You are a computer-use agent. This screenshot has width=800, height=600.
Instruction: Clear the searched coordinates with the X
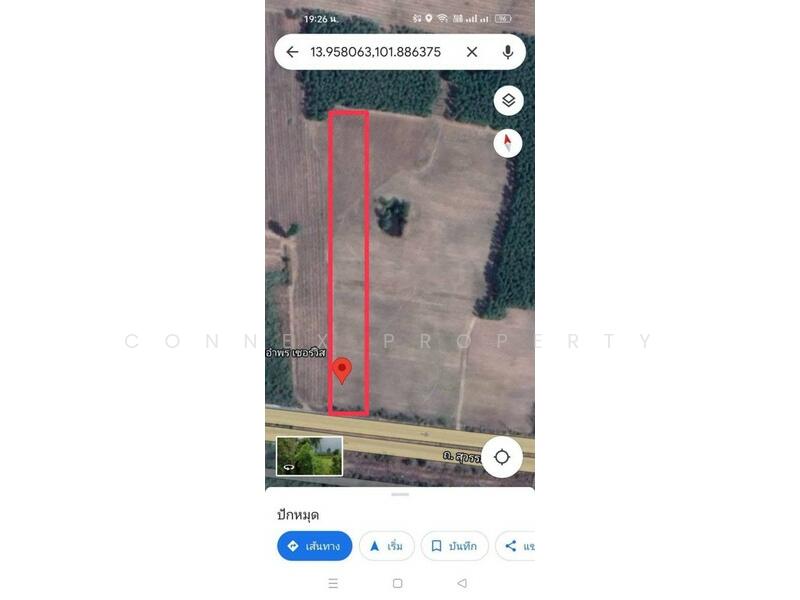click(x=472, y=52)
